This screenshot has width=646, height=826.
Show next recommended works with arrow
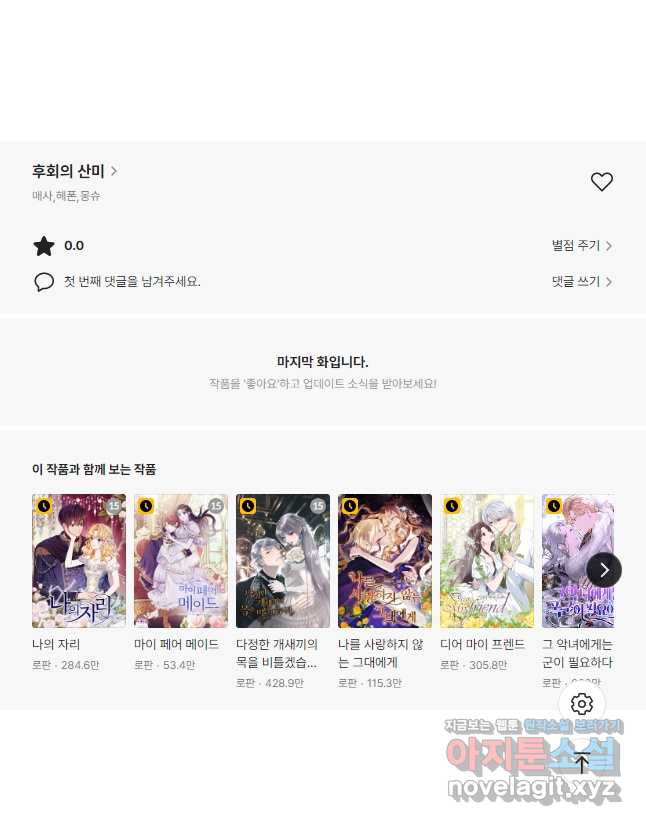pyautogui.click(x=604, y=570)
